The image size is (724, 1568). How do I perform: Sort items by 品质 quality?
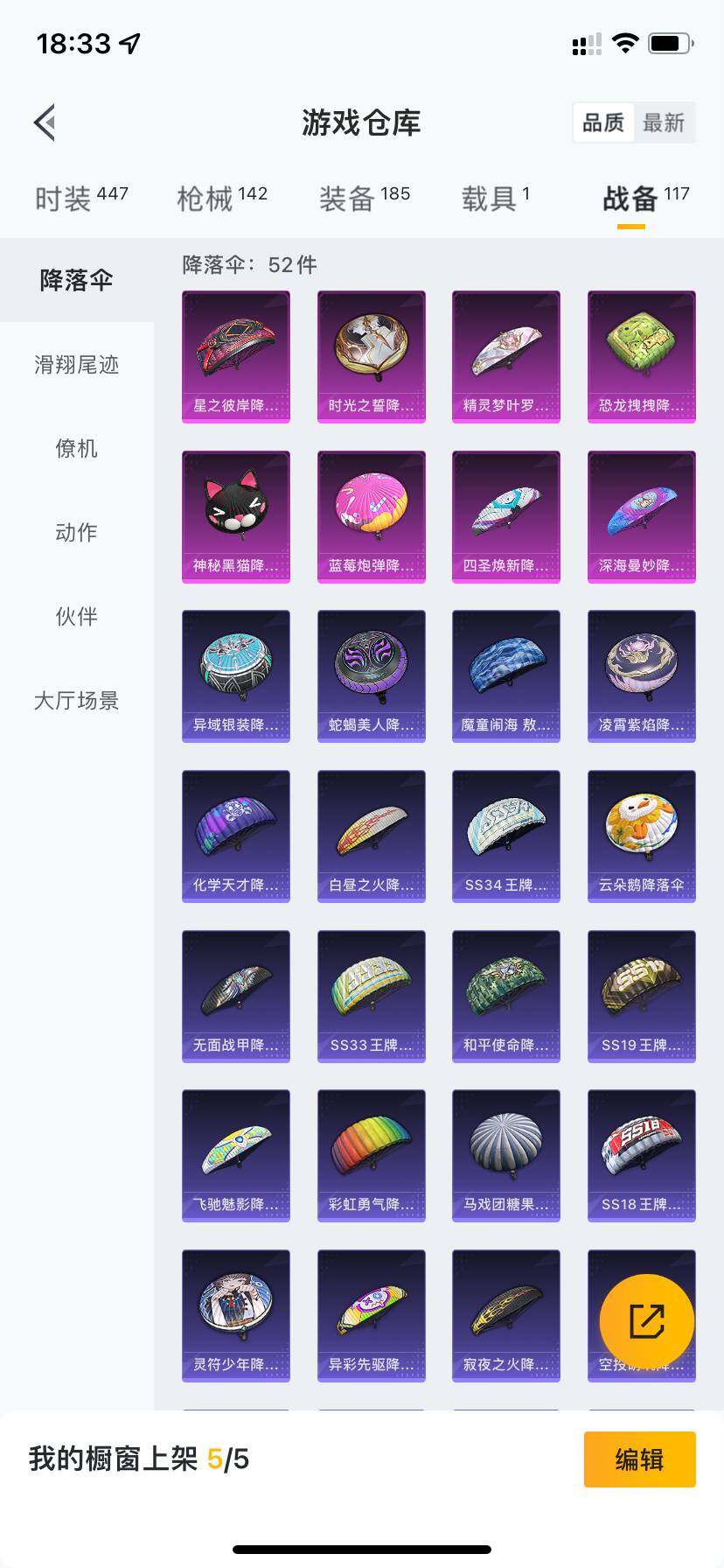[x=605, y=122]
